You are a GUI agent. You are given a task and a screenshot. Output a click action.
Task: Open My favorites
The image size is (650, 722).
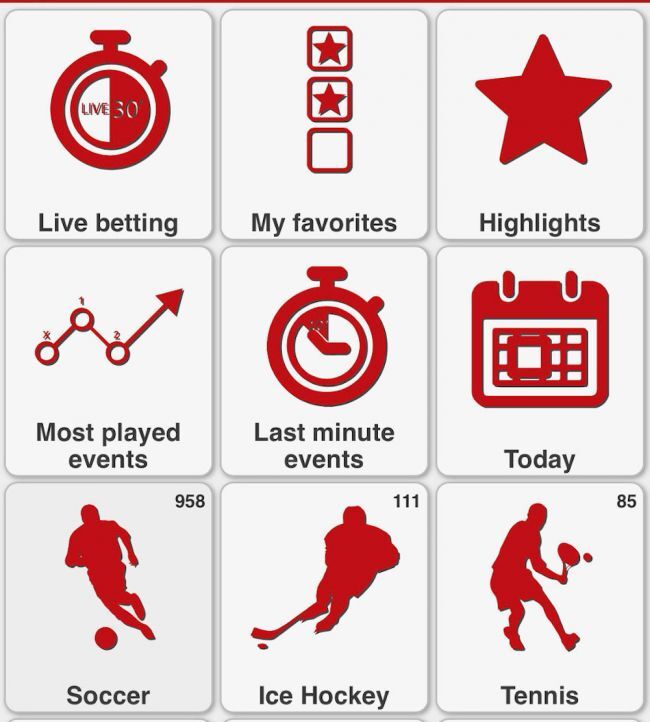324,125
